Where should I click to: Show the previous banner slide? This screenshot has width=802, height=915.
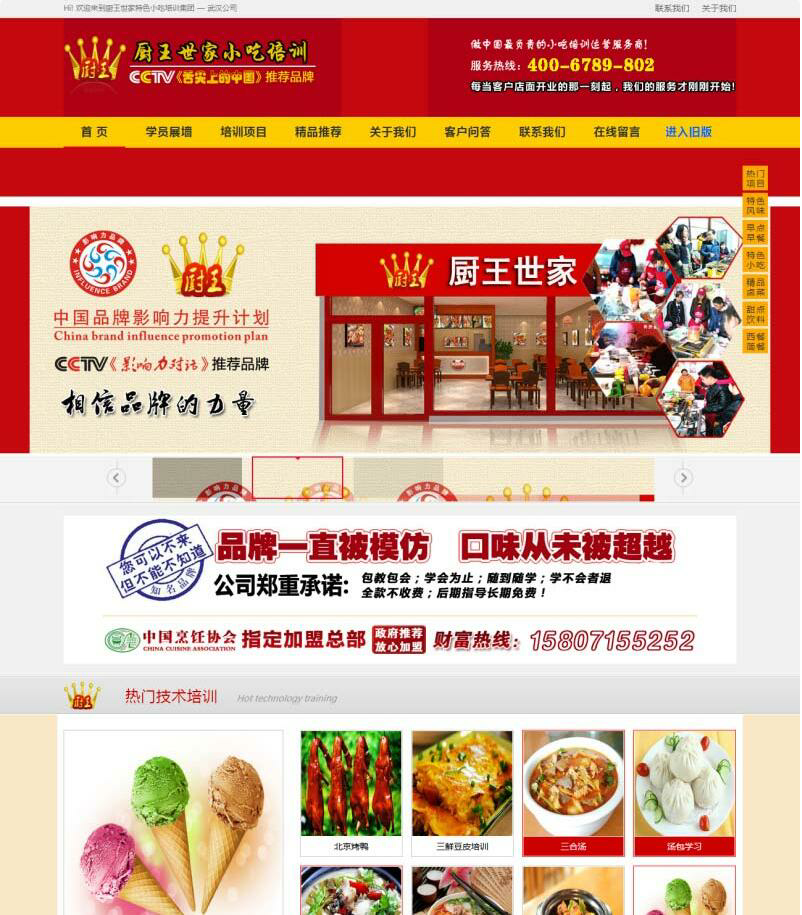[116, 478]
